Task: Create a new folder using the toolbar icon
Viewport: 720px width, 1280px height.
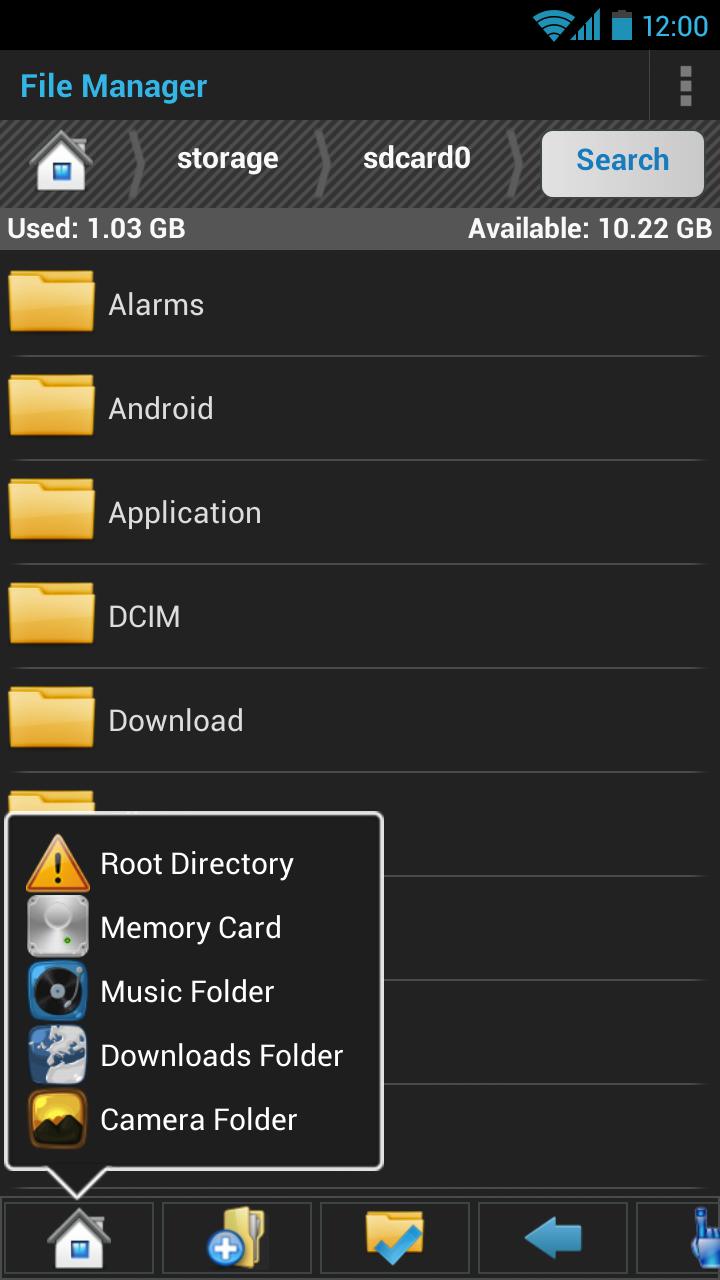Action: (x=235, y=1237)
